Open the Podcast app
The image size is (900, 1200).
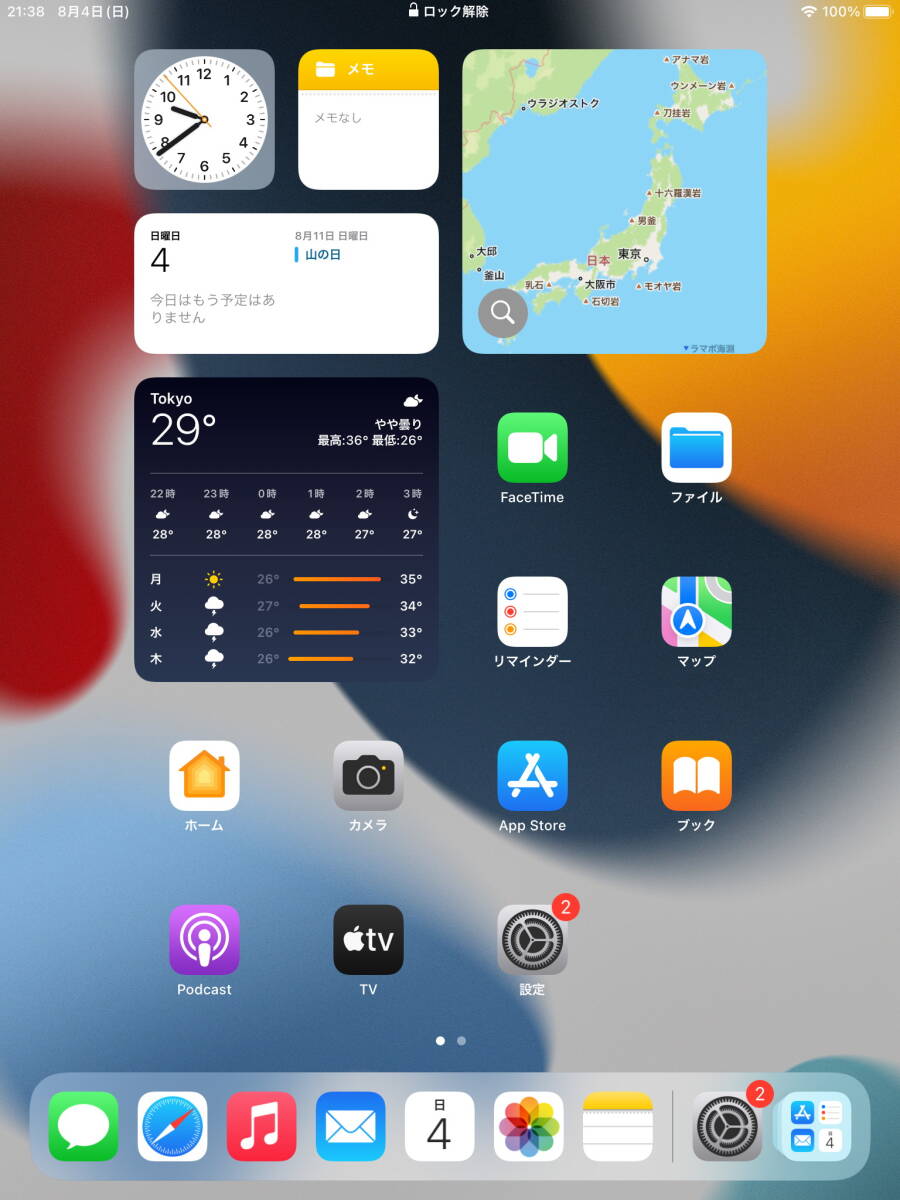coord(204,940)
